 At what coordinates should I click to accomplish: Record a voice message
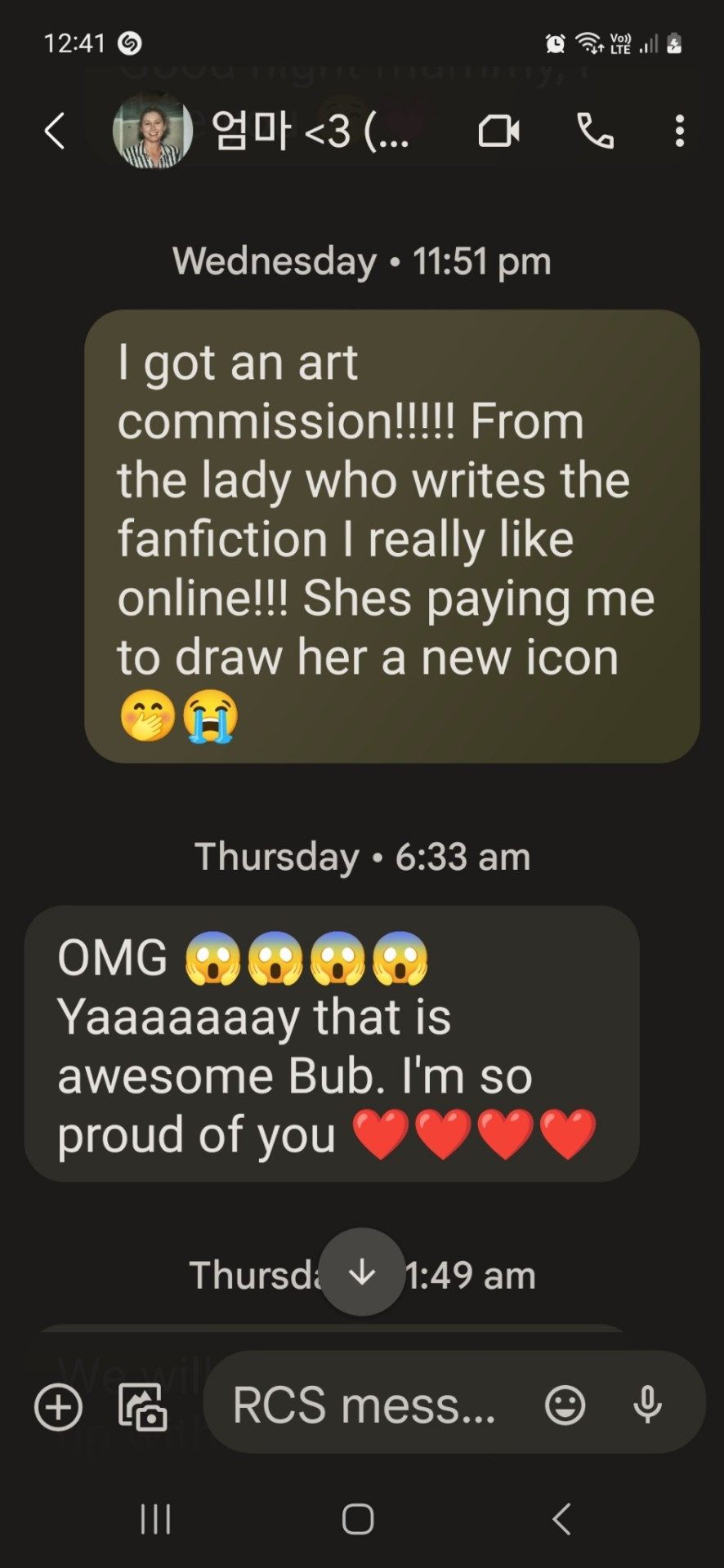coord(647,1405)
